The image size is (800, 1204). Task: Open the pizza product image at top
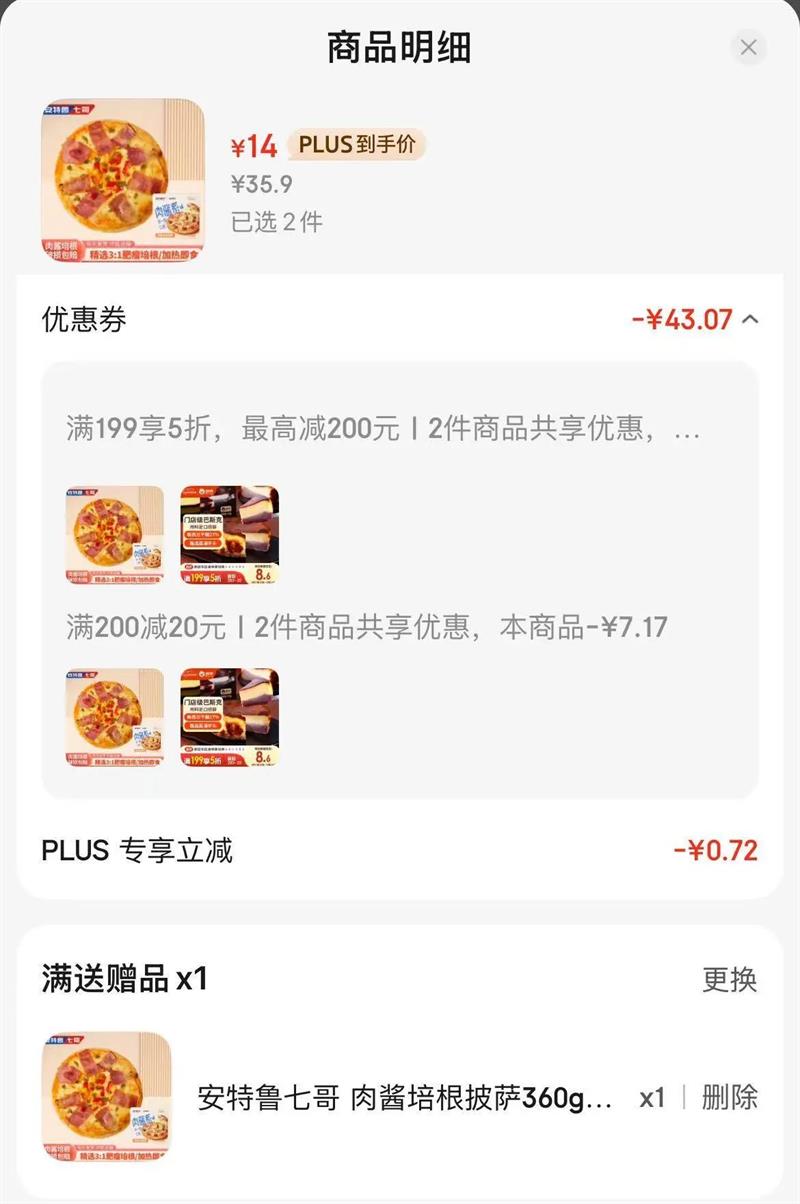(123, 181)
